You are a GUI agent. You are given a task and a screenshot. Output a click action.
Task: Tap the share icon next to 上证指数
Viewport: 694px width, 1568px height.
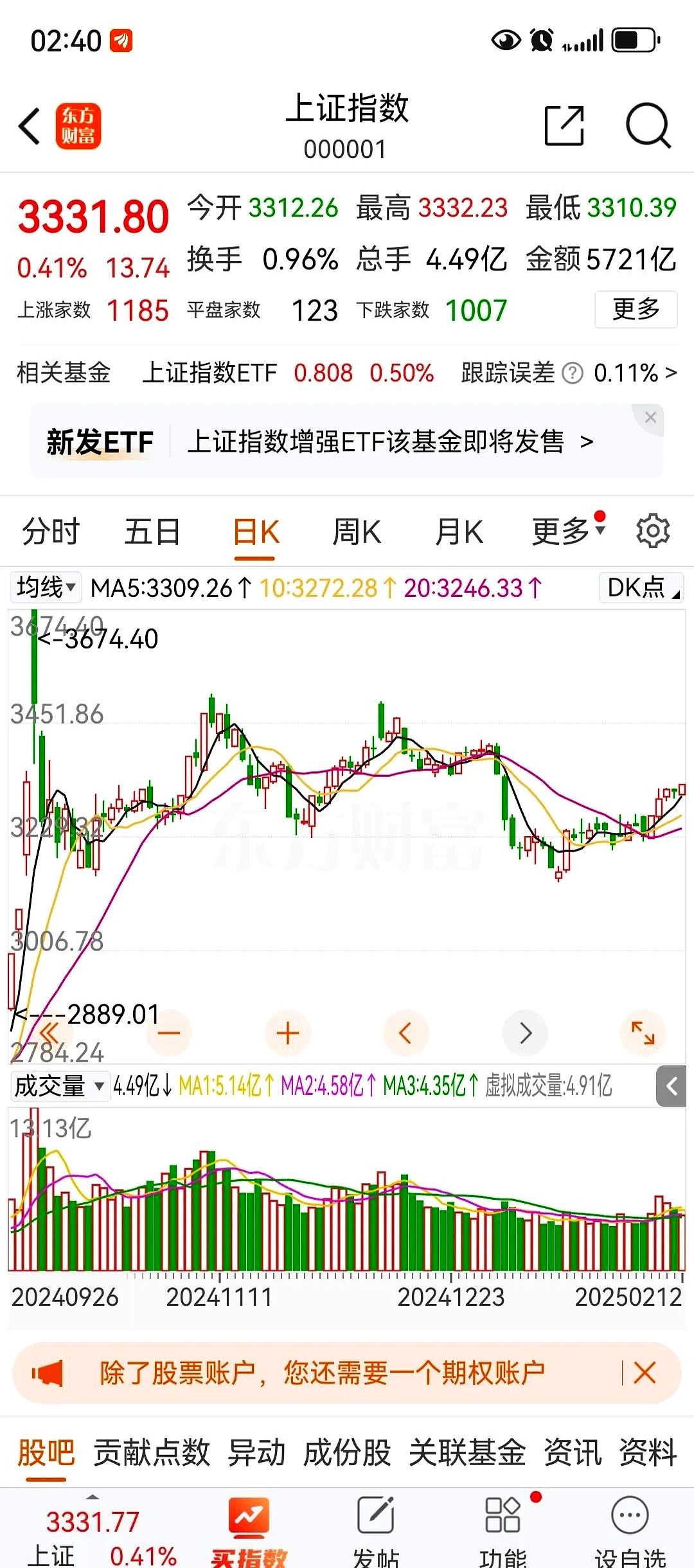pyautogui.click(x=564, y=127)
